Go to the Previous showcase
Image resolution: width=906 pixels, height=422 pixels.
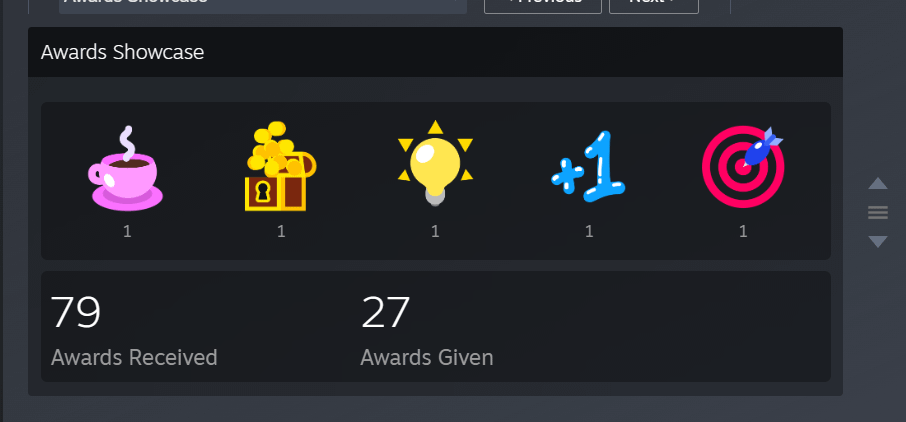[x=543, y=4]
